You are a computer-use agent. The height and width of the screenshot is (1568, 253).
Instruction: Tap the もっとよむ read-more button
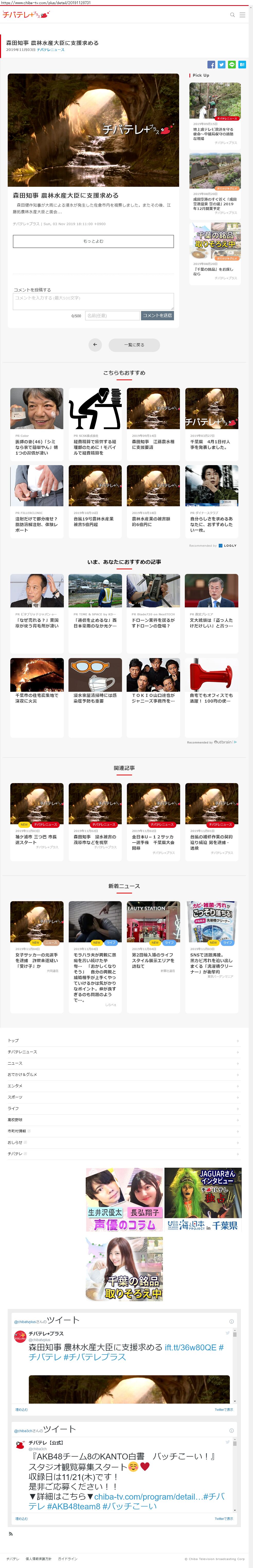click(x=93, y=241)
